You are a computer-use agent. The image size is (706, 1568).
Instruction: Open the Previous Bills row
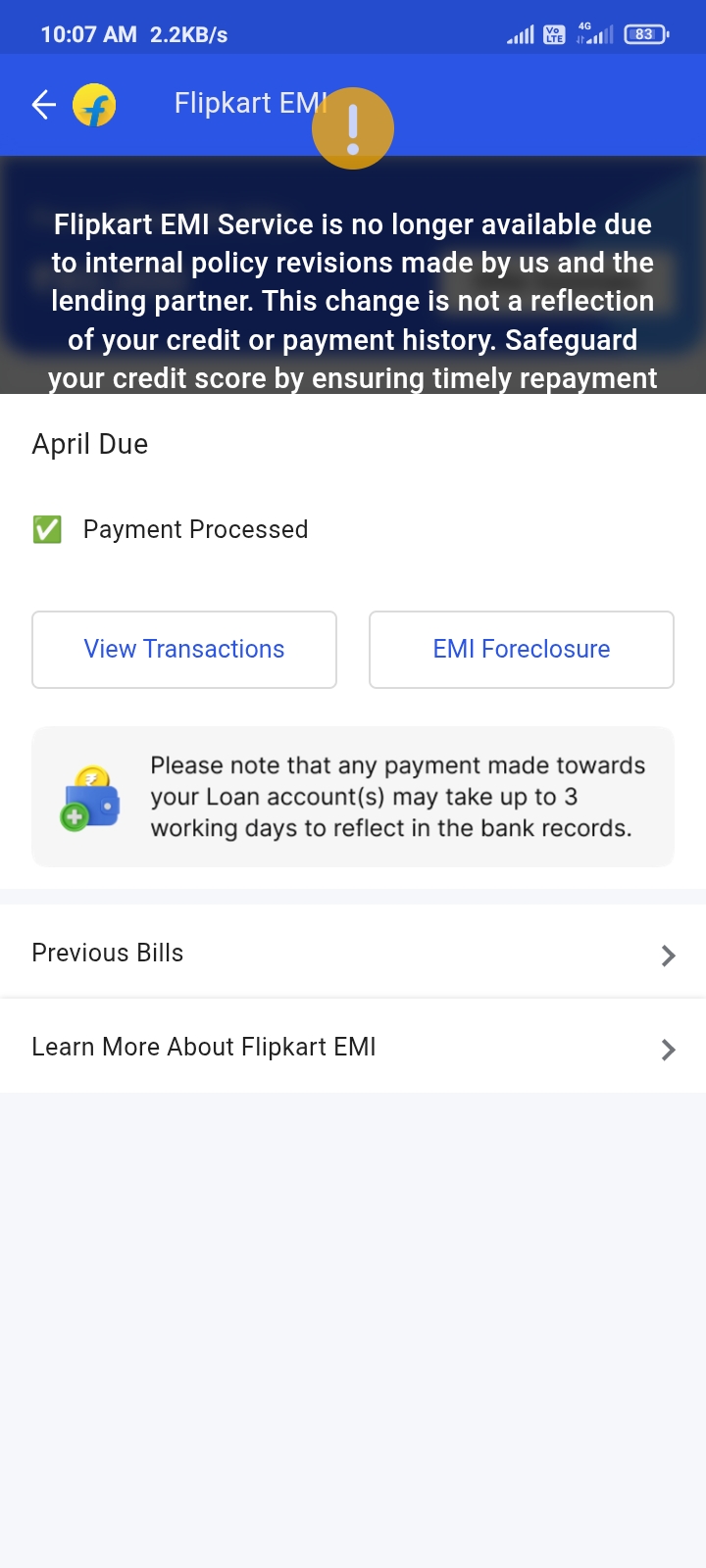click(x=353, y=954)
